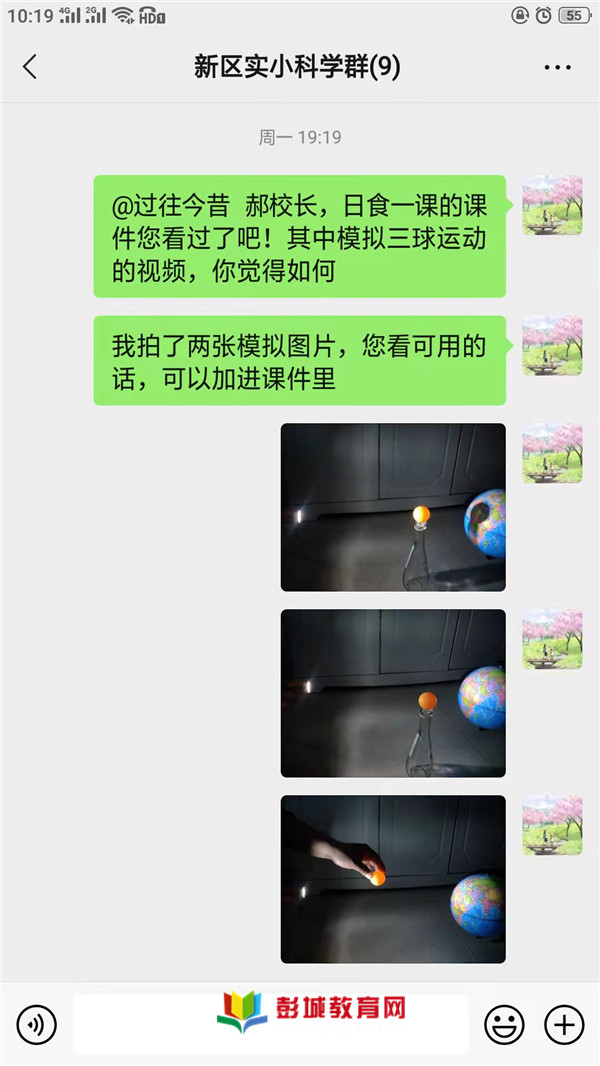Open the first photo with the orange ball on the bottle
The height and width of the screenshot is (1066, 600).
tap(393, 507)
